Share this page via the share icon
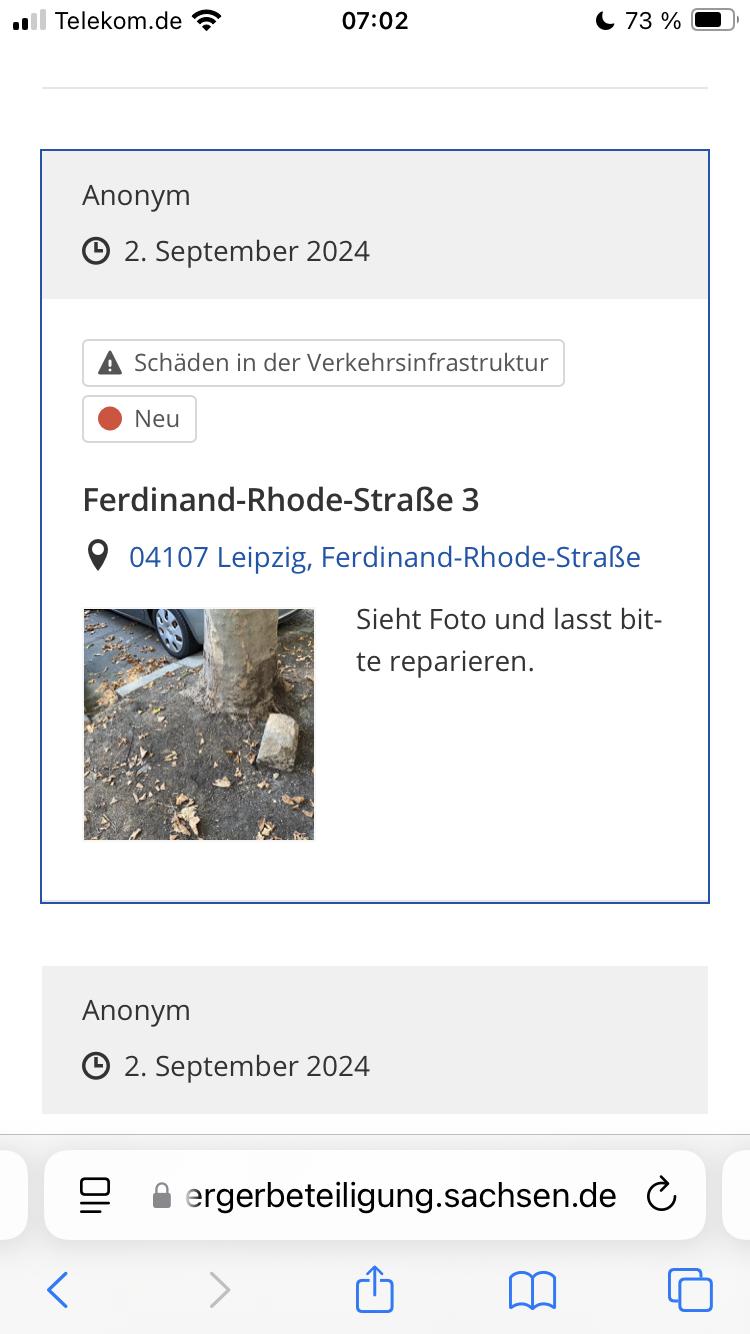This screenshot has height=1334, width=750. (x=375, y=1288)
